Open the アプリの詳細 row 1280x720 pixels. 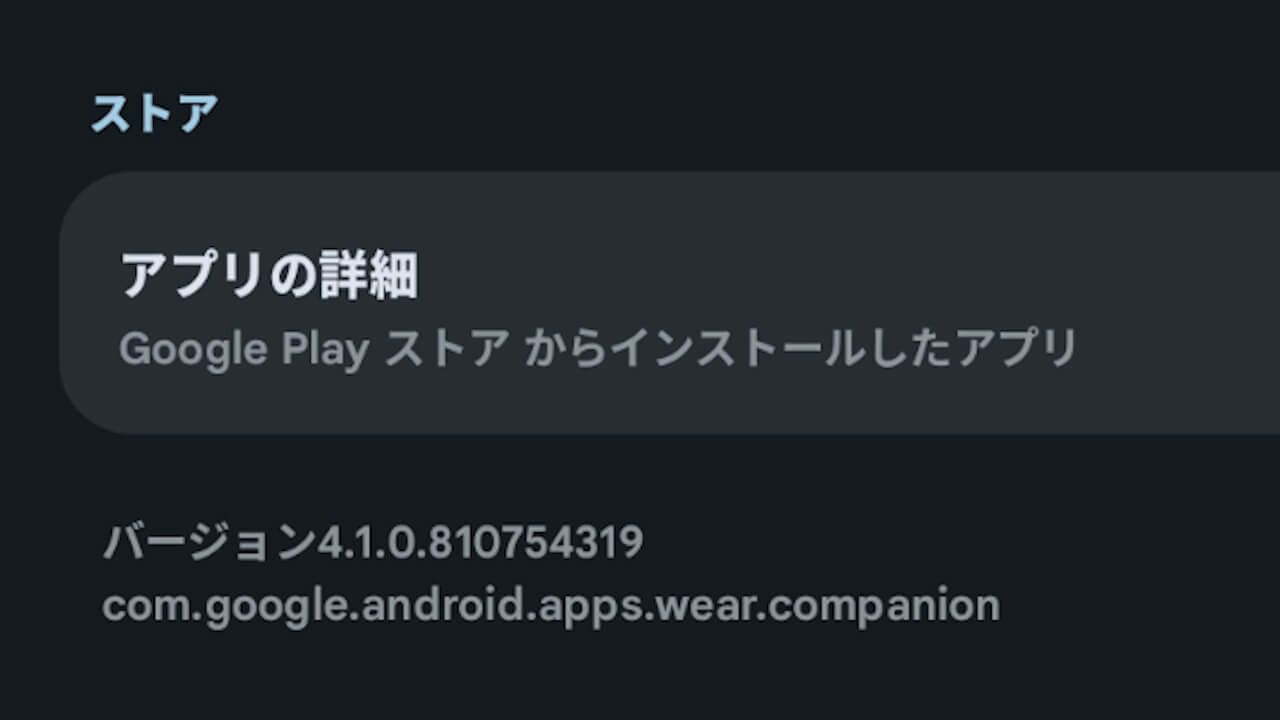[x=600, y=305]
